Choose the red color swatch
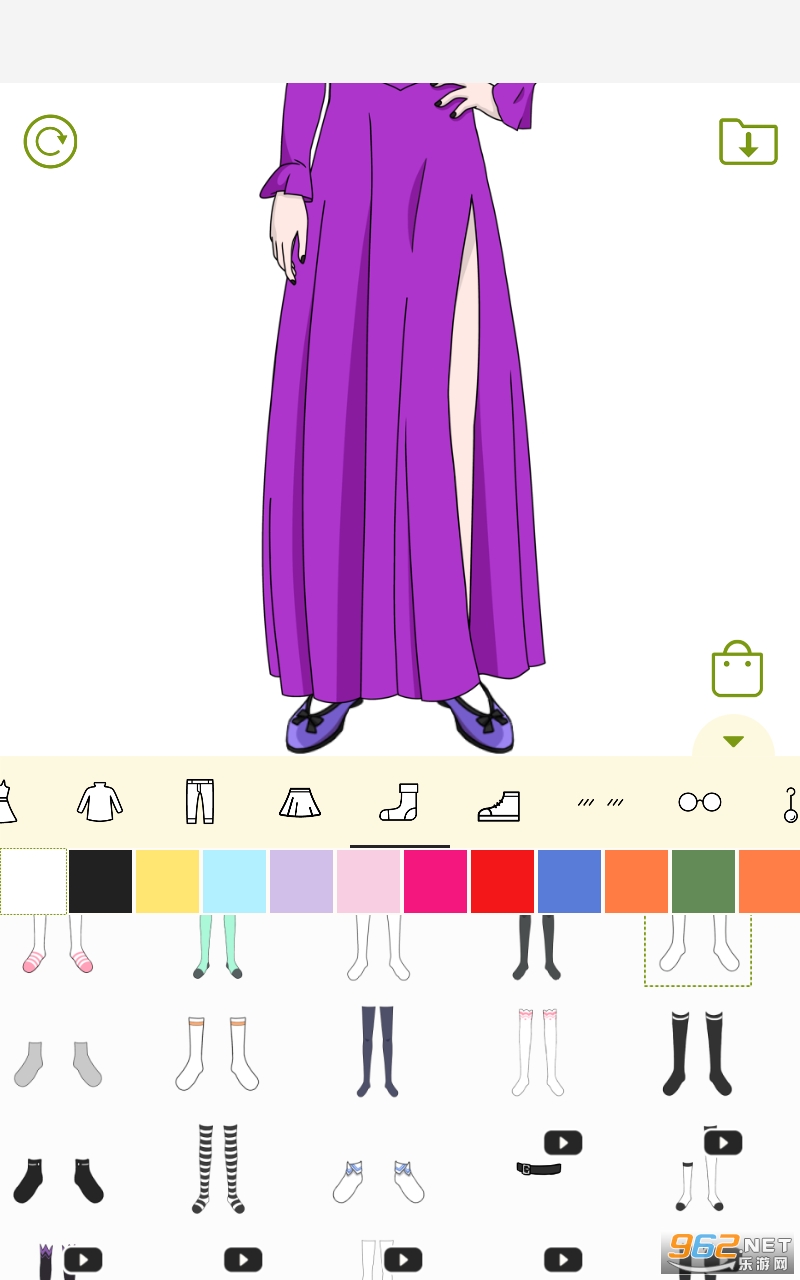800x1280 pixels. click(x=502, y=881)
